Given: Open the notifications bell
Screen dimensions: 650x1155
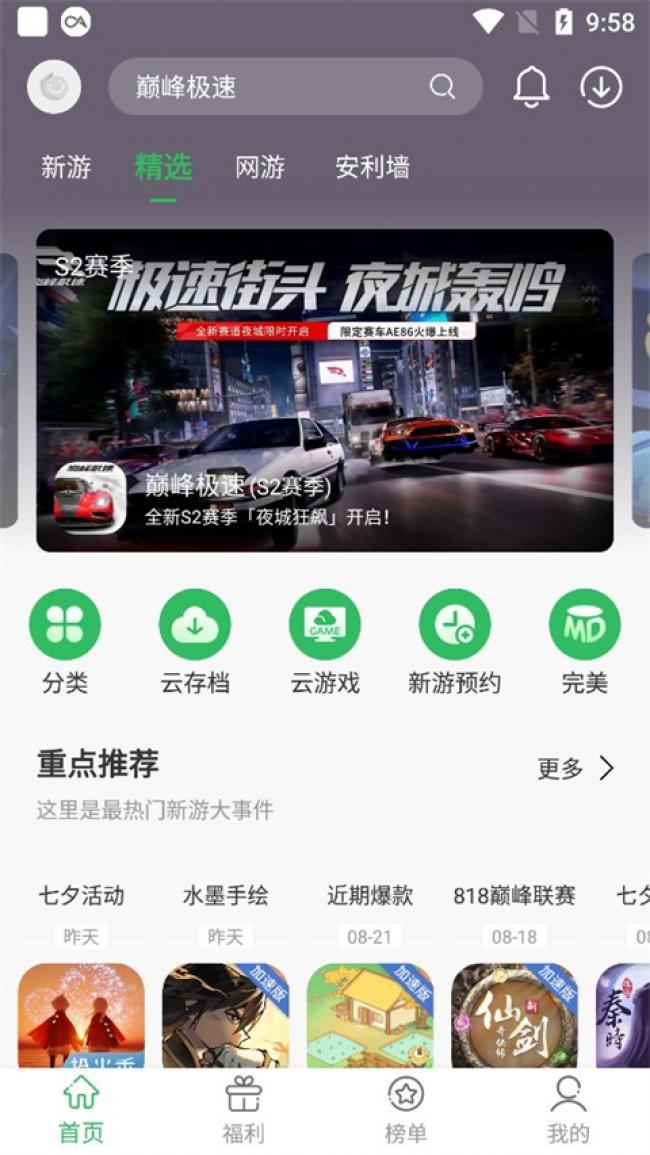Looking at the screenshot, I should (x=531, y=87).
